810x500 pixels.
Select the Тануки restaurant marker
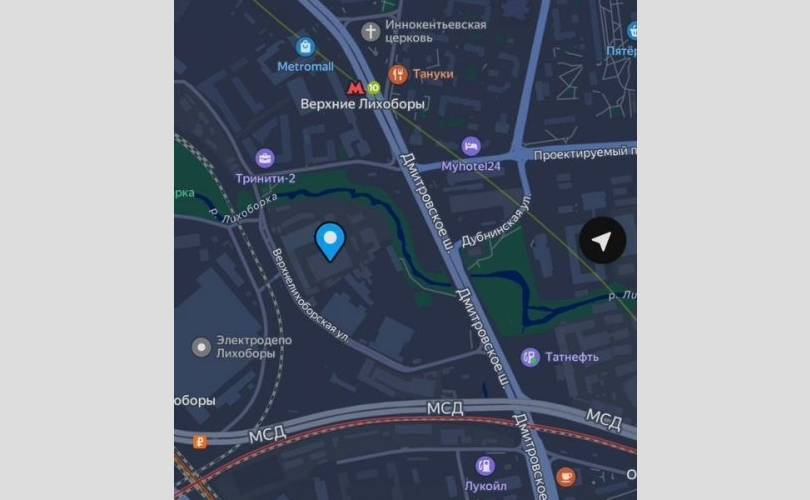398,74
